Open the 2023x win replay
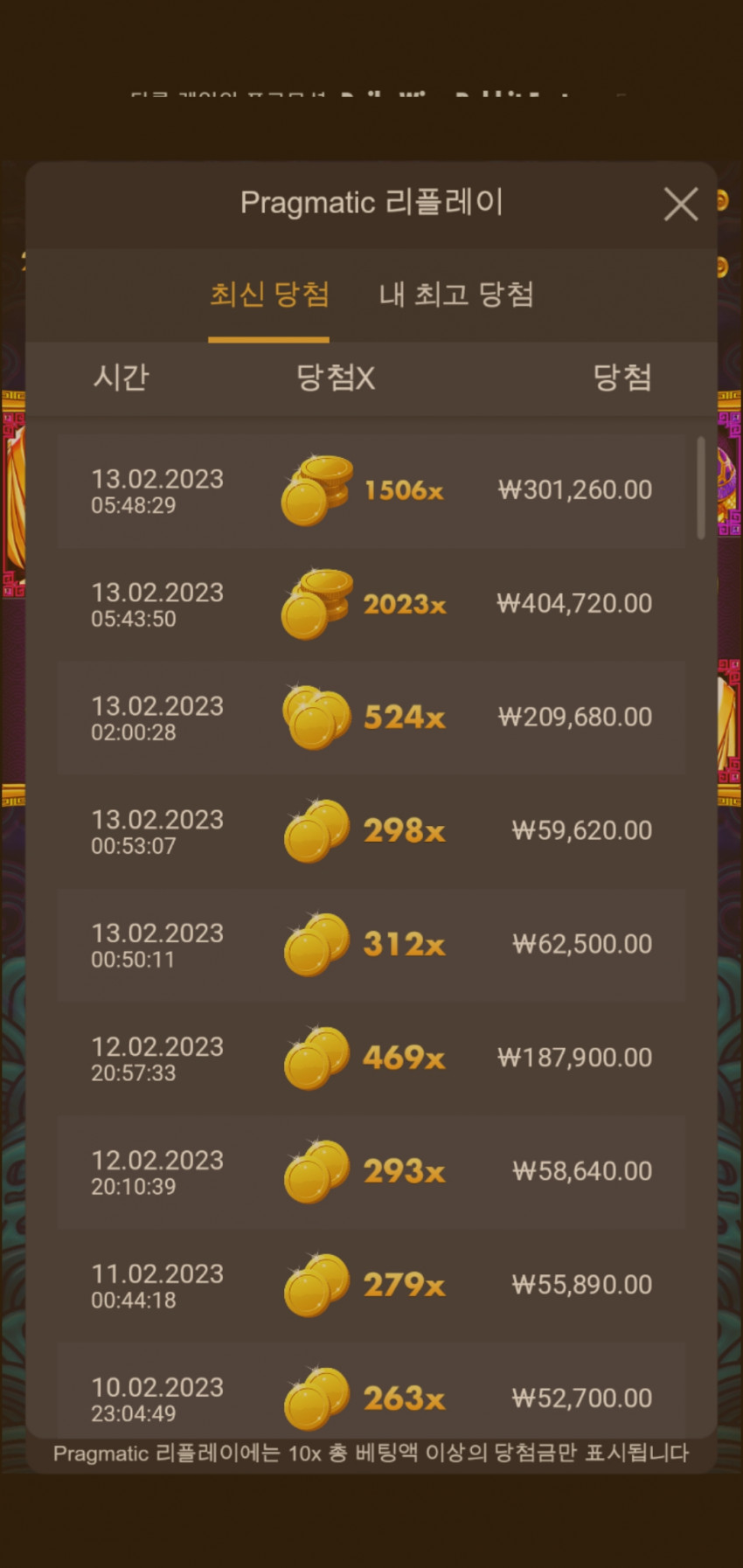This screenshot has height=1568, width=743. pos(371,605)
